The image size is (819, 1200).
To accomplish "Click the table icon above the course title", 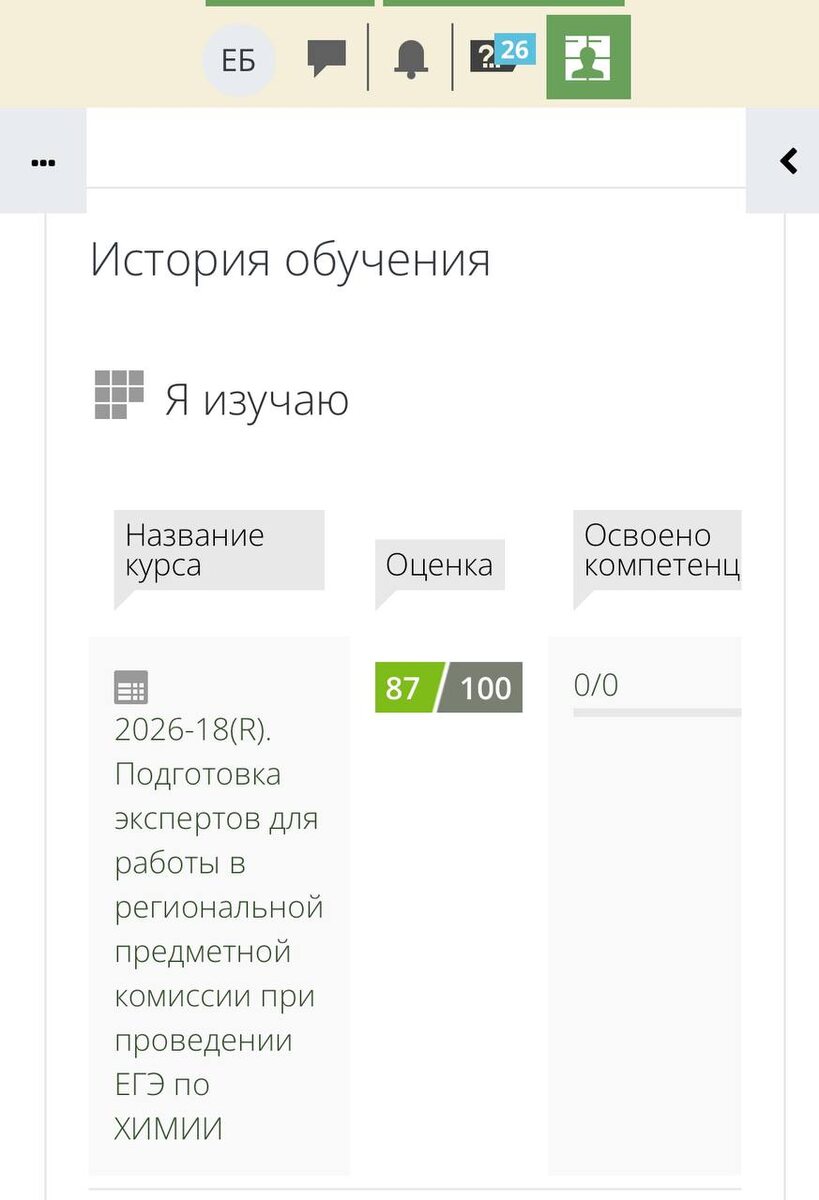I will (x=129, y=687).
